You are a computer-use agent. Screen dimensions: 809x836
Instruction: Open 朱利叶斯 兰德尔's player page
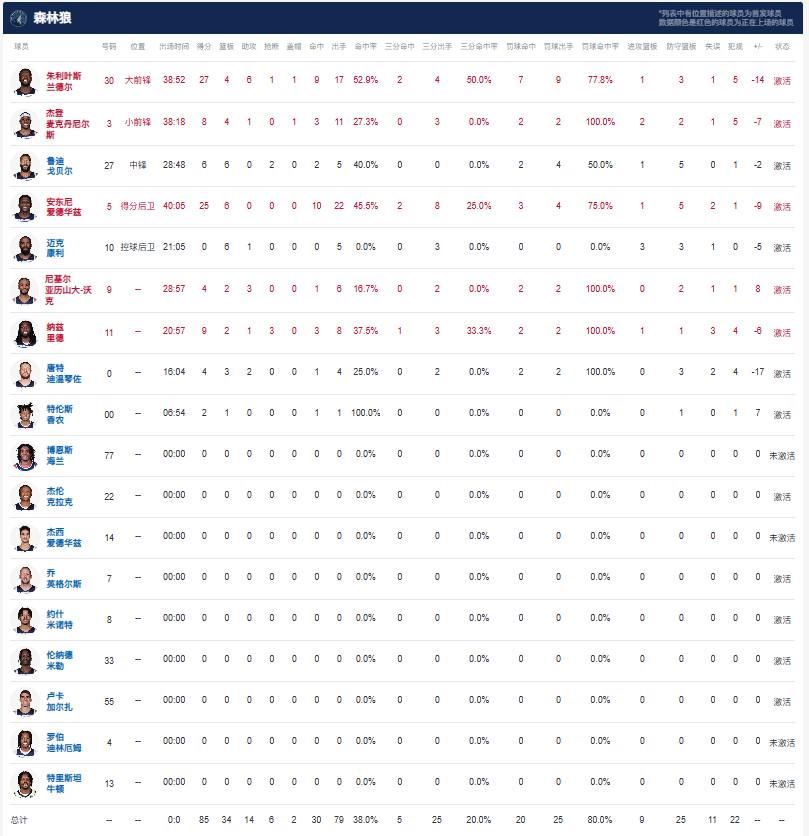click(x=61, y=81)
